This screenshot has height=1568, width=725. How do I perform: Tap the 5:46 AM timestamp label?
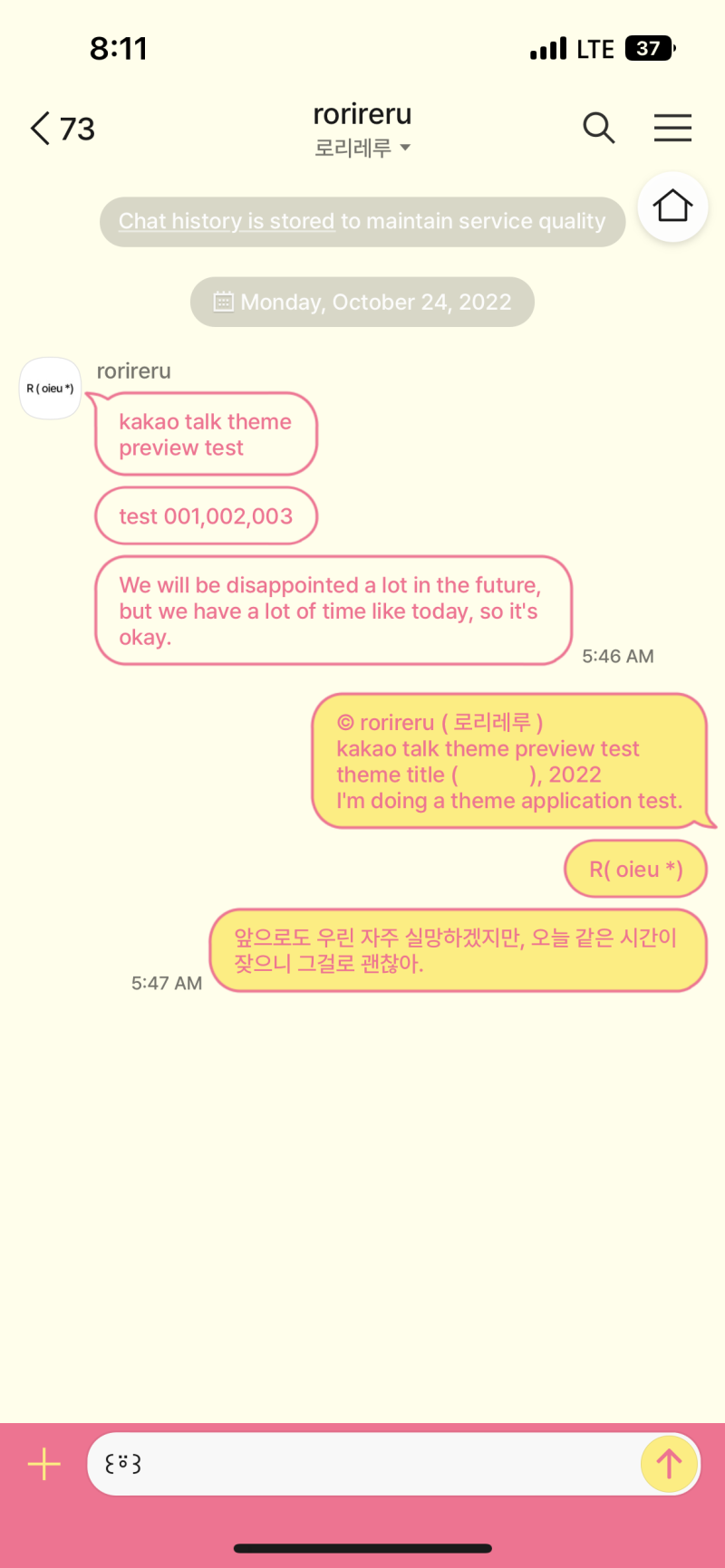pyautogui.click(x=617, y=656)
